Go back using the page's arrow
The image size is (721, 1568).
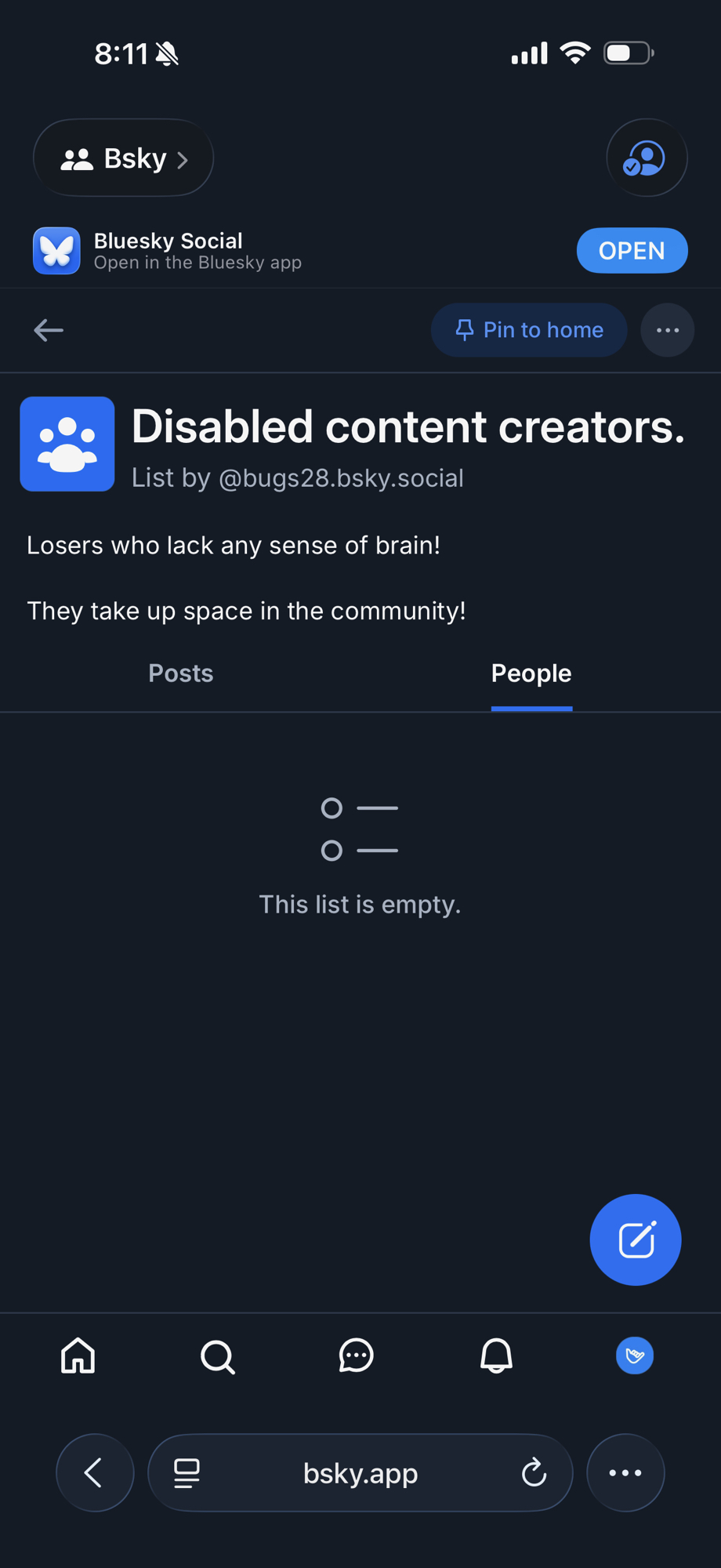[x=49, y=330]
